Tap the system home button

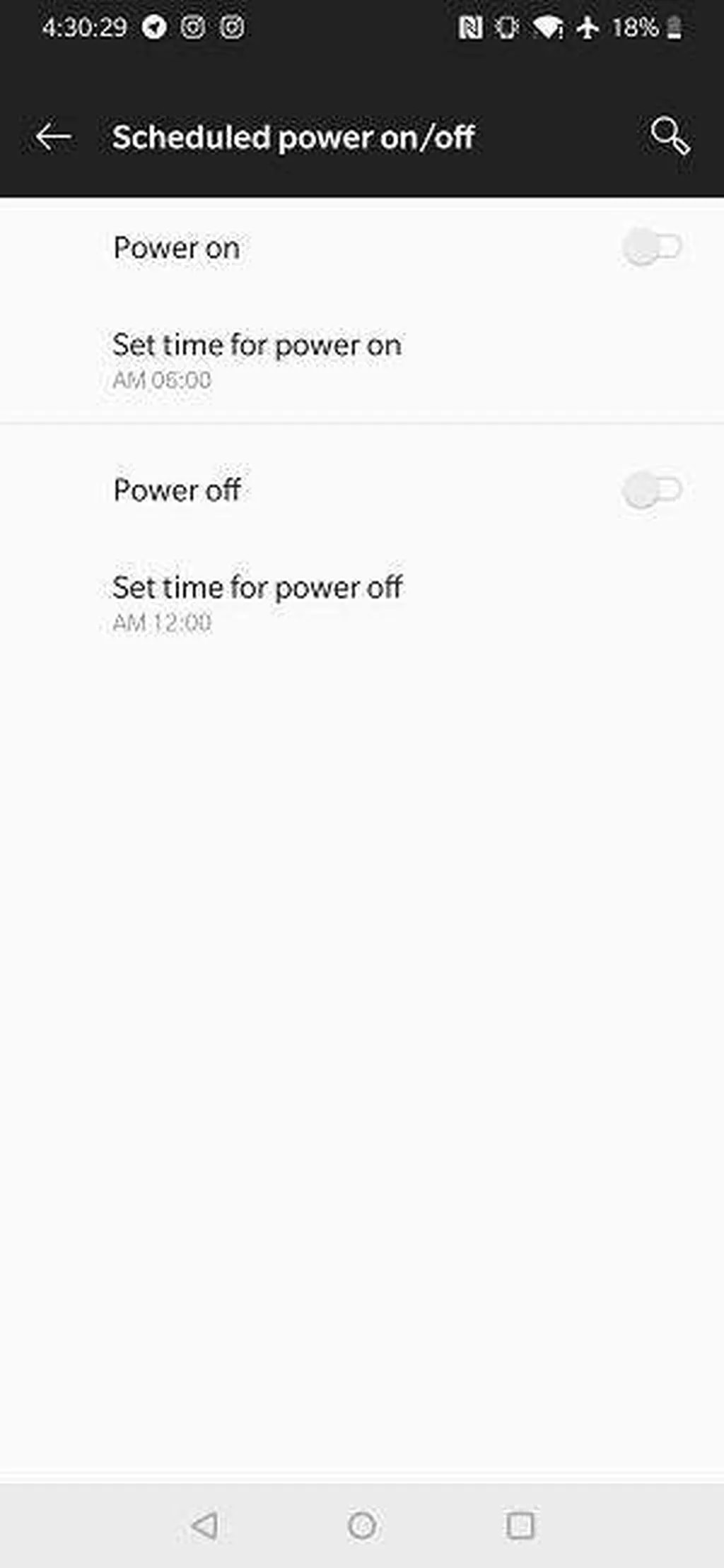click(362, 1525)
